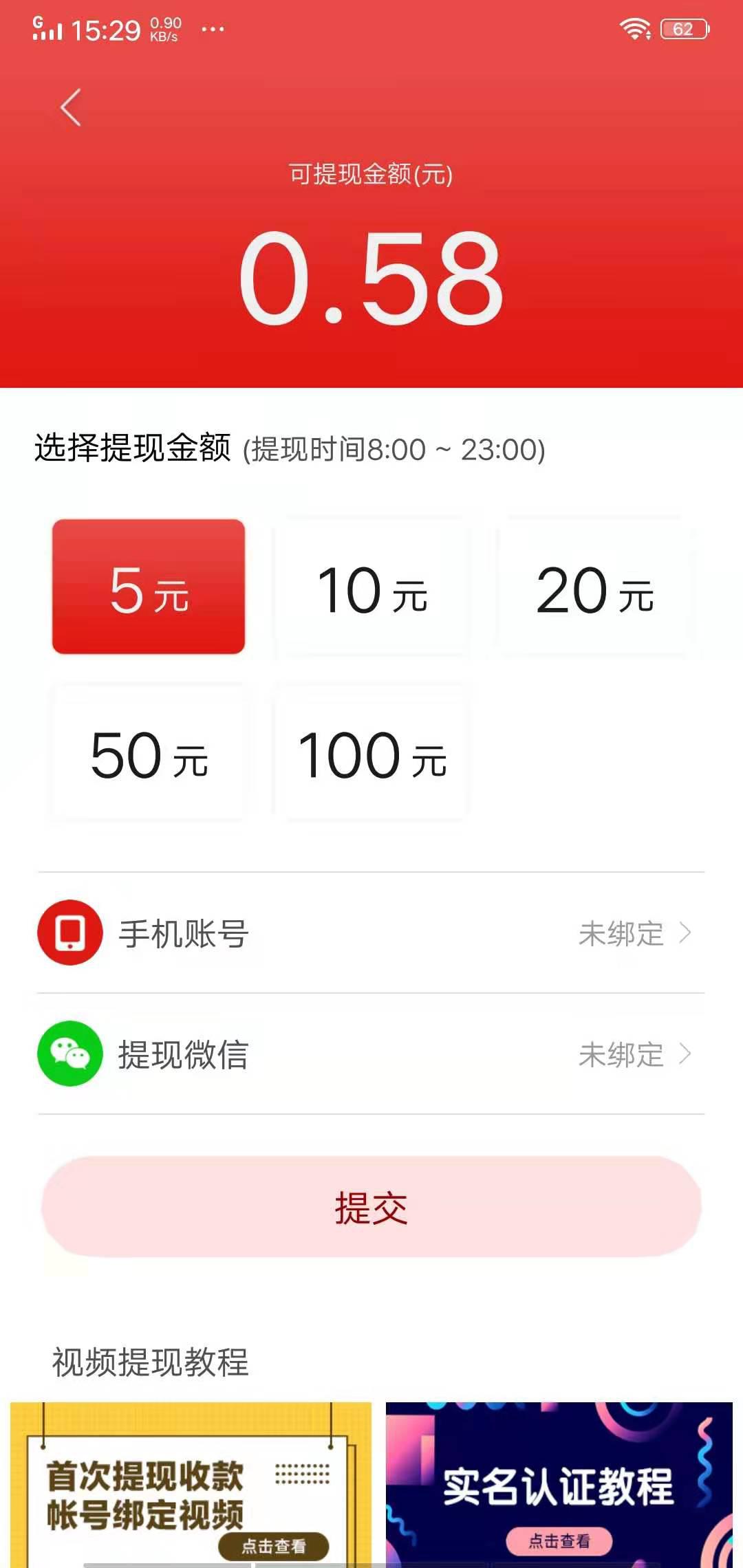Click the green WeChat icon
Image resolution: width=743 pixels, height=1568 pixels.
pyautogui.click(x=69, y=1052)
